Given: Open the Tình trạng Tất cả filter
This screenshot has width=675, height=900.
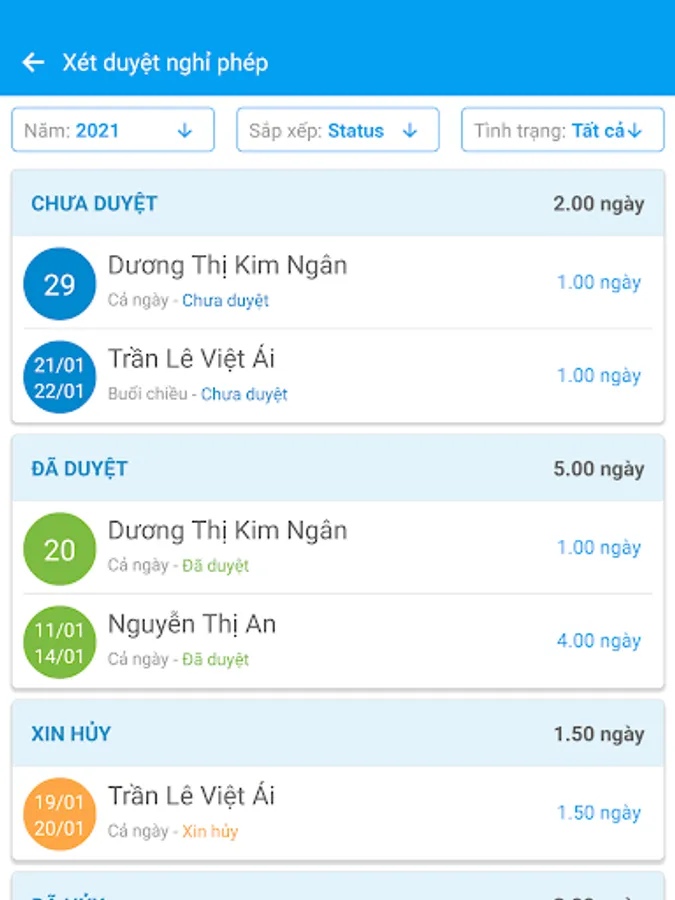Looking at the screenshot, I should [x=562, y=131].
